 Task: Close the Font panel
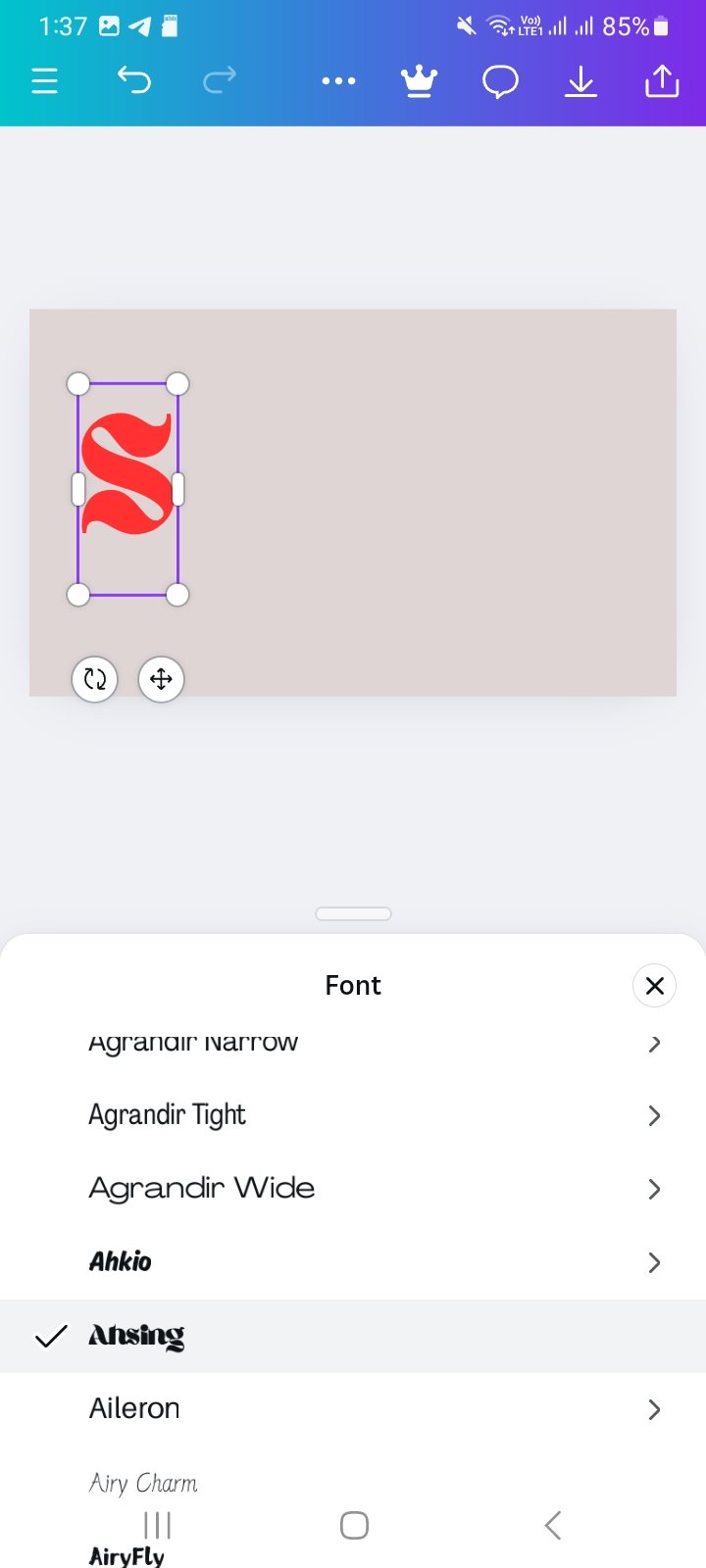pos(655,986)
